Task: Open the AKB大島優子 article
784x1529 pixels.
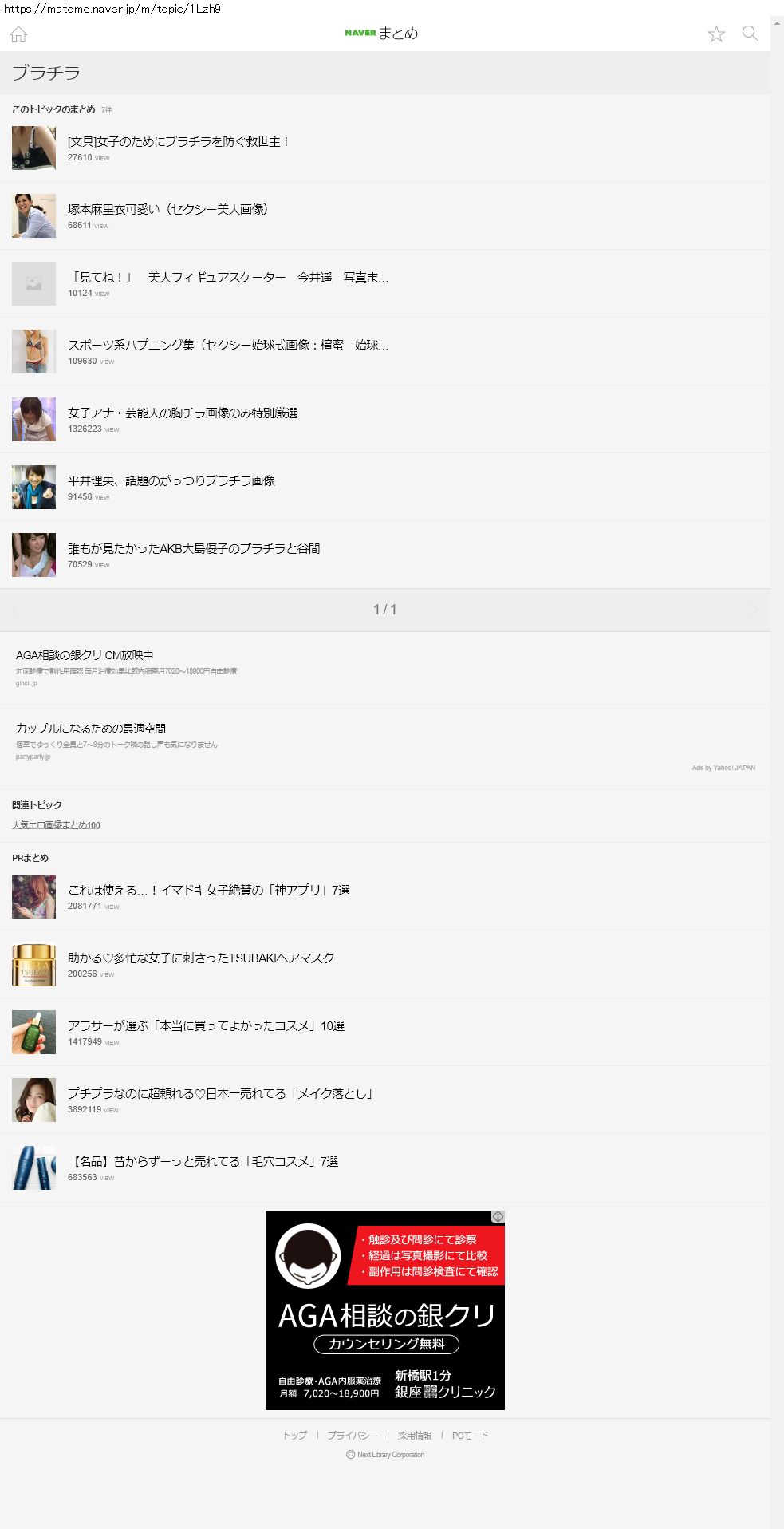Action: pos(193,549)
